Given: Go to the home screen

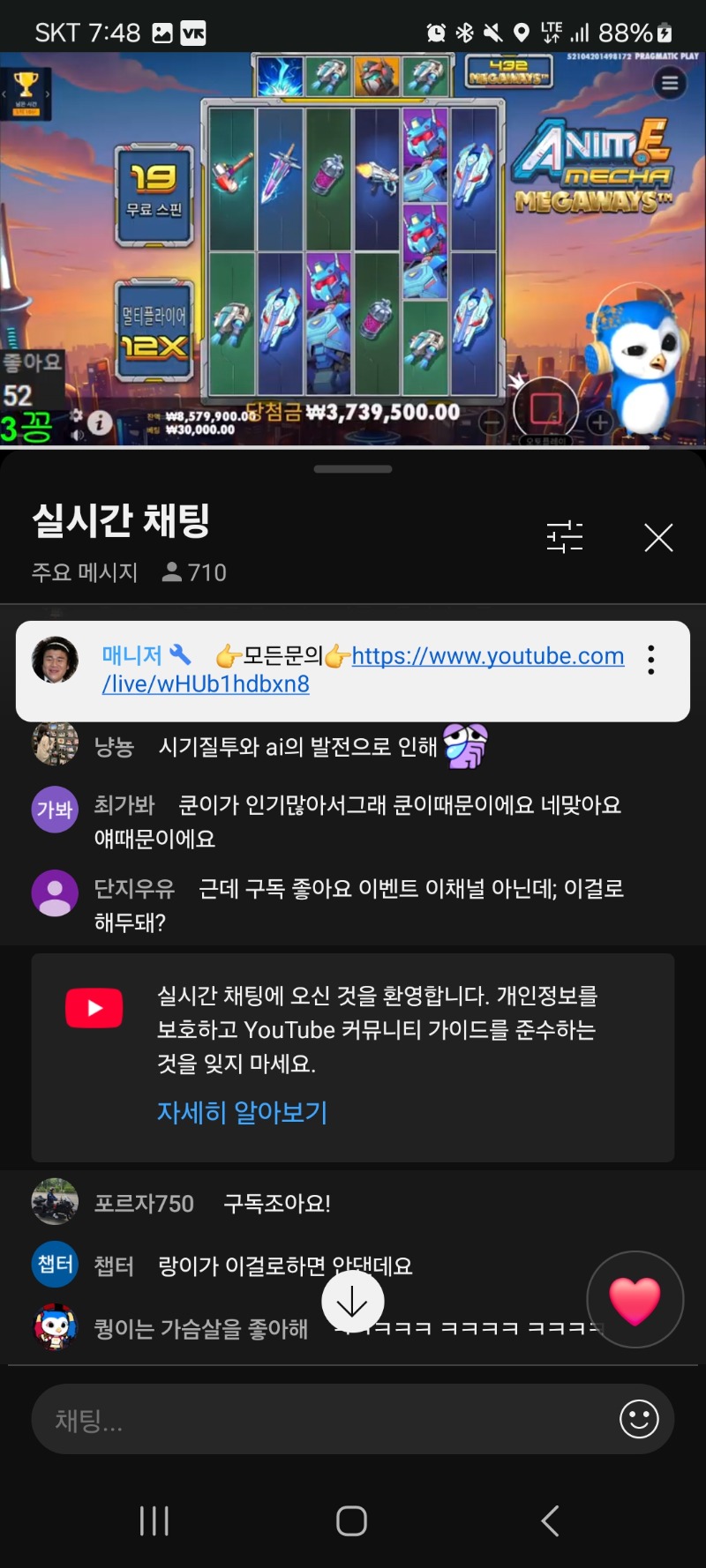Looking at the screenshot, I should (x=352, y=1520).
